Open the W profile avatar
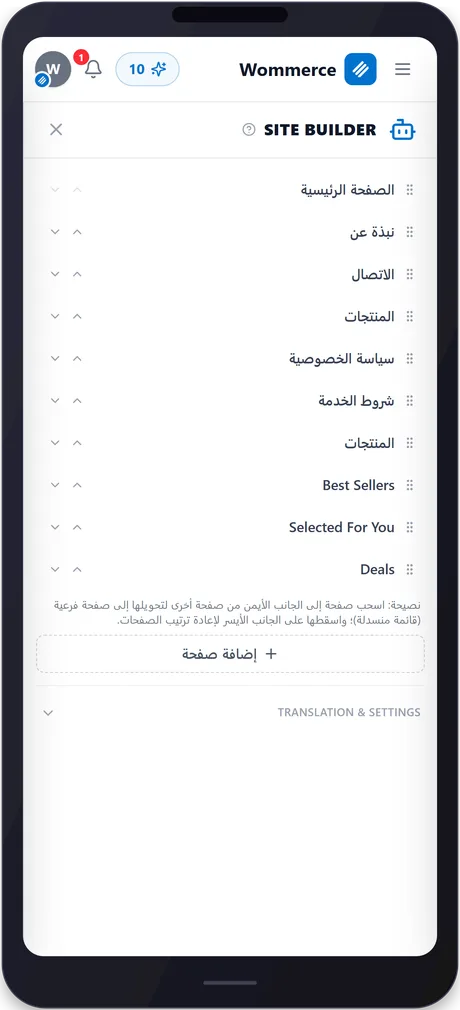 click(53, 69)
